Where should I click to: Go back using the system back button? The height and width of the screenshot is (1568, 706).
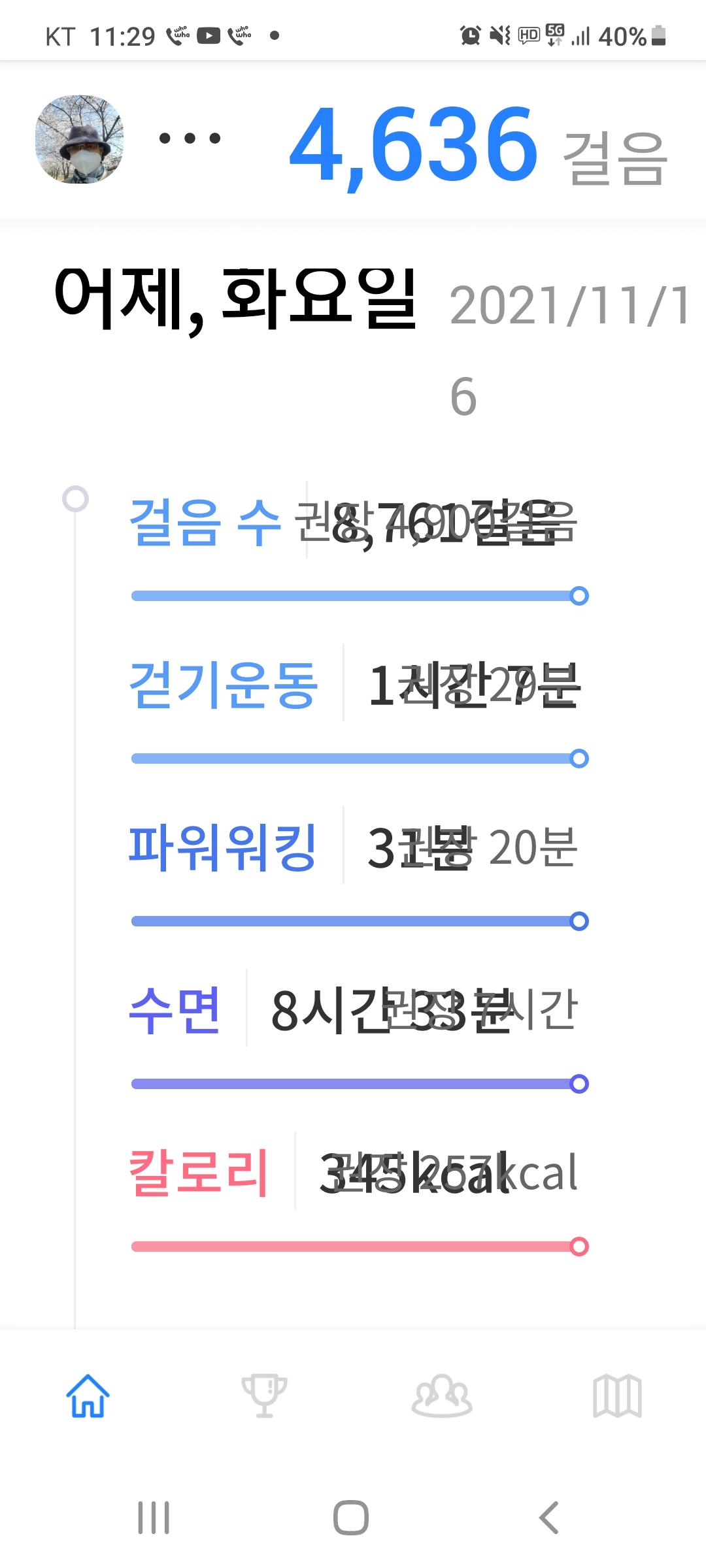549,1517
